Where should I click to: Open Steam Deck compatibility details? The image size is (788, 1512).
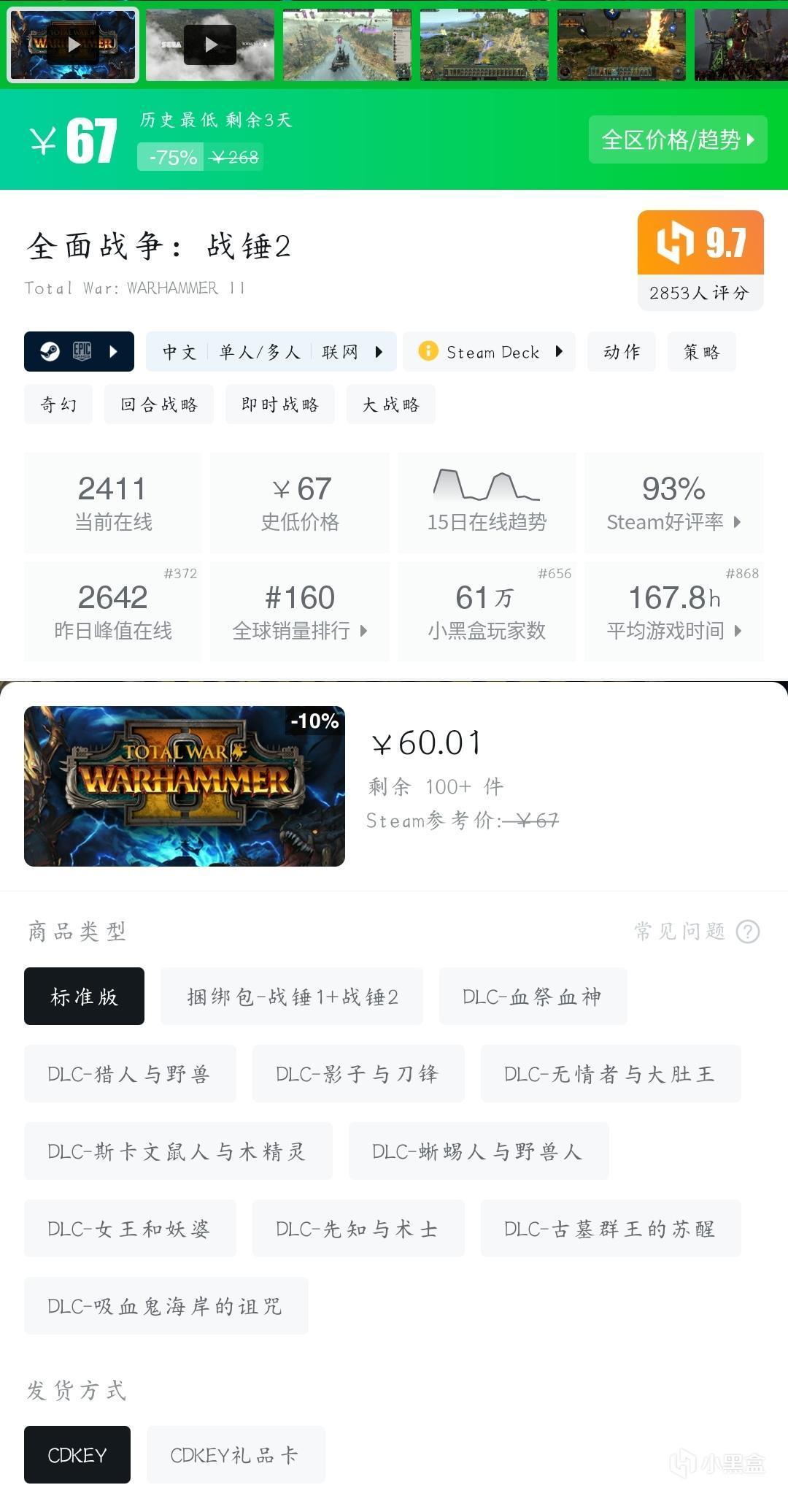tap(490, 352)
